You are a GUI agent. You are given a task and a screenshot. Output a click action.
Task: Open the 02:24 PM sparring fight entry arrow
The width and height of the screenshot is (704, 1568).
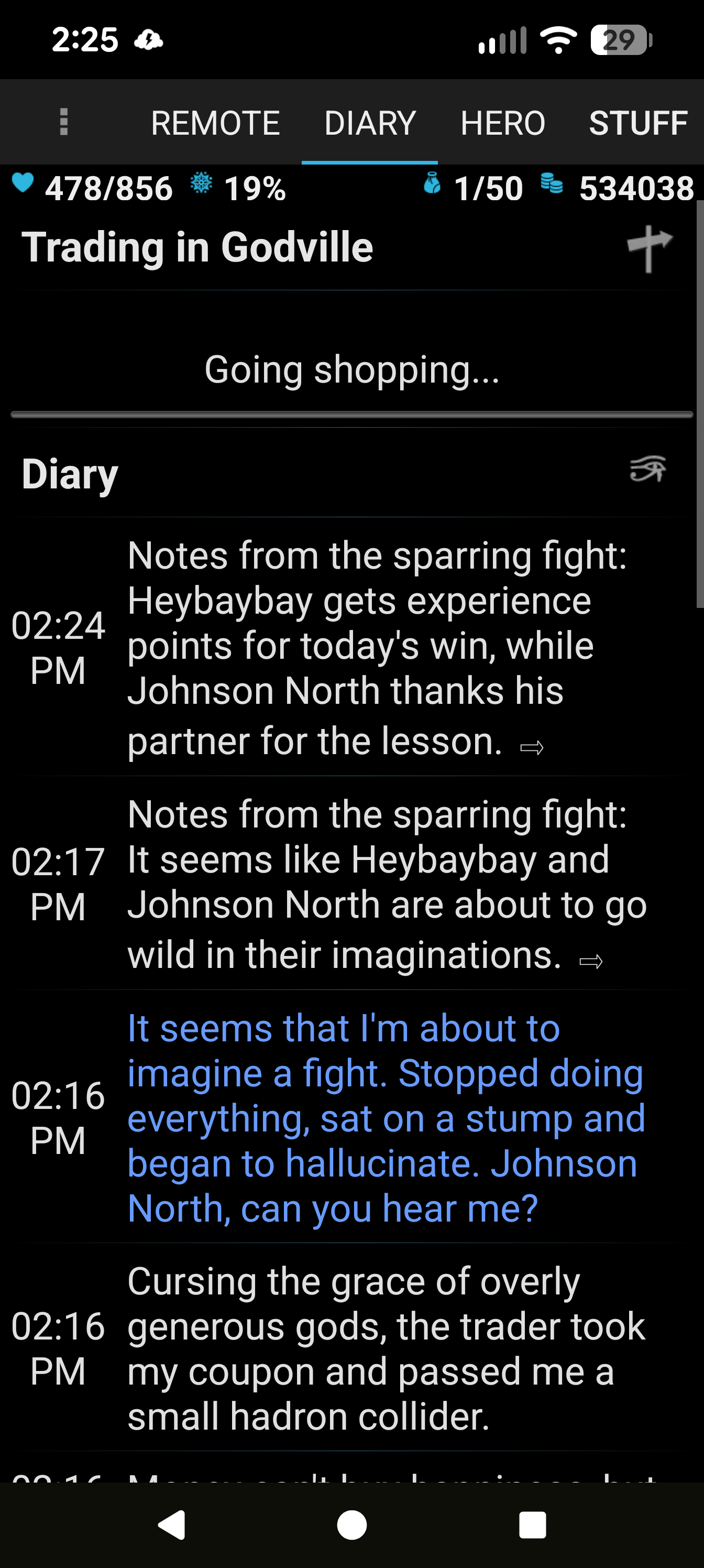(x=531, y=747)
